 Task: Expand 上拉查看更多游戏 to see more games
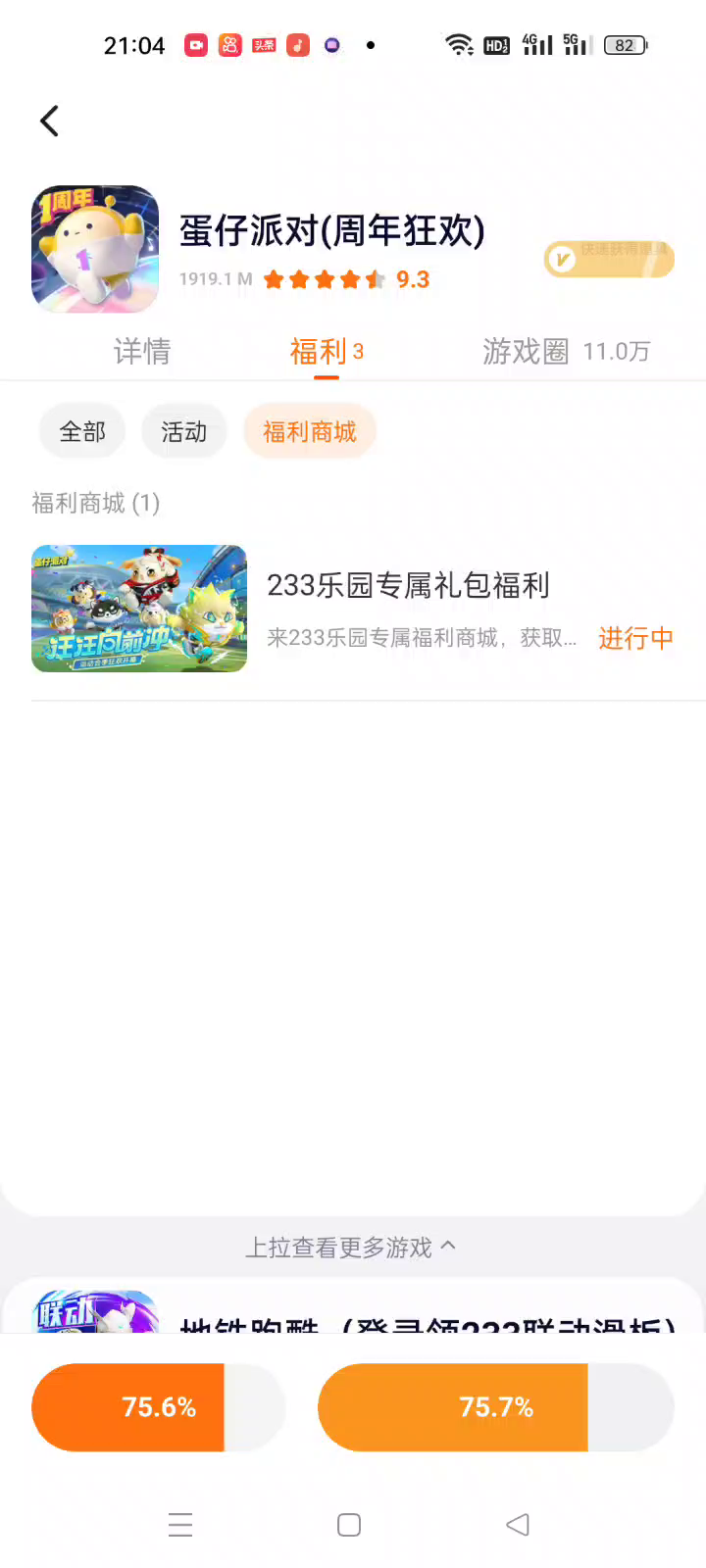[351, 1247]
